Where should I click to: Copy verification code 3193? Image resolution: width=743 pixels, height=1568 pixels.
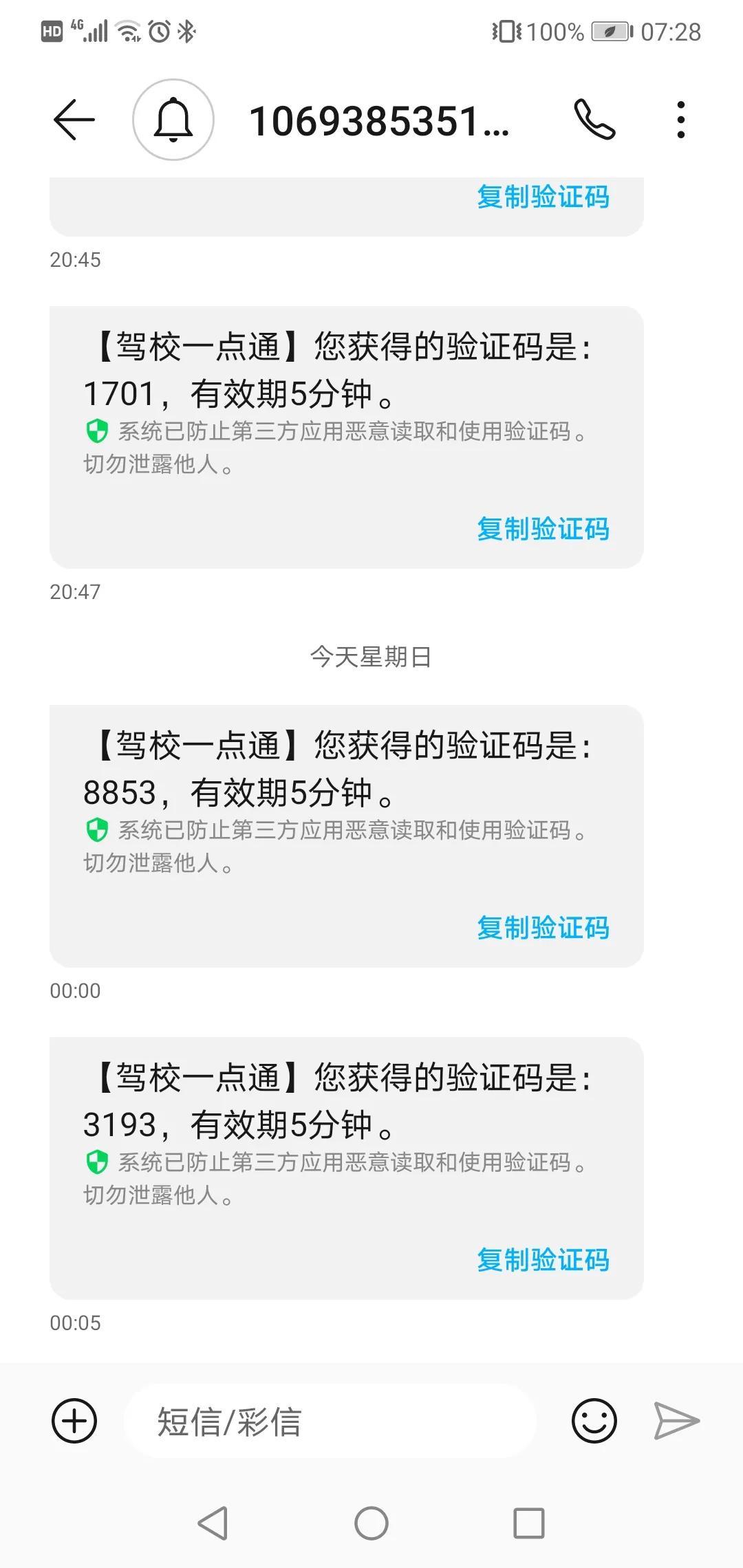pyautogui.click(x=543, y=1260)
